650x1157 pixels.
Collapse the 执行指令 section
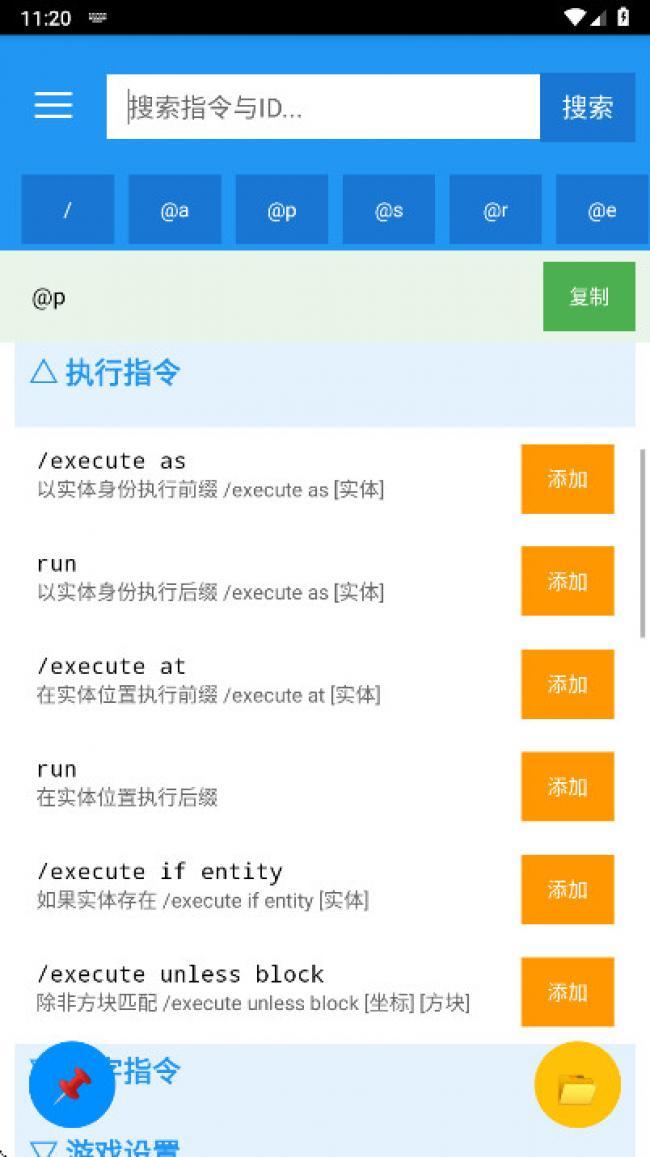point(105,373)
